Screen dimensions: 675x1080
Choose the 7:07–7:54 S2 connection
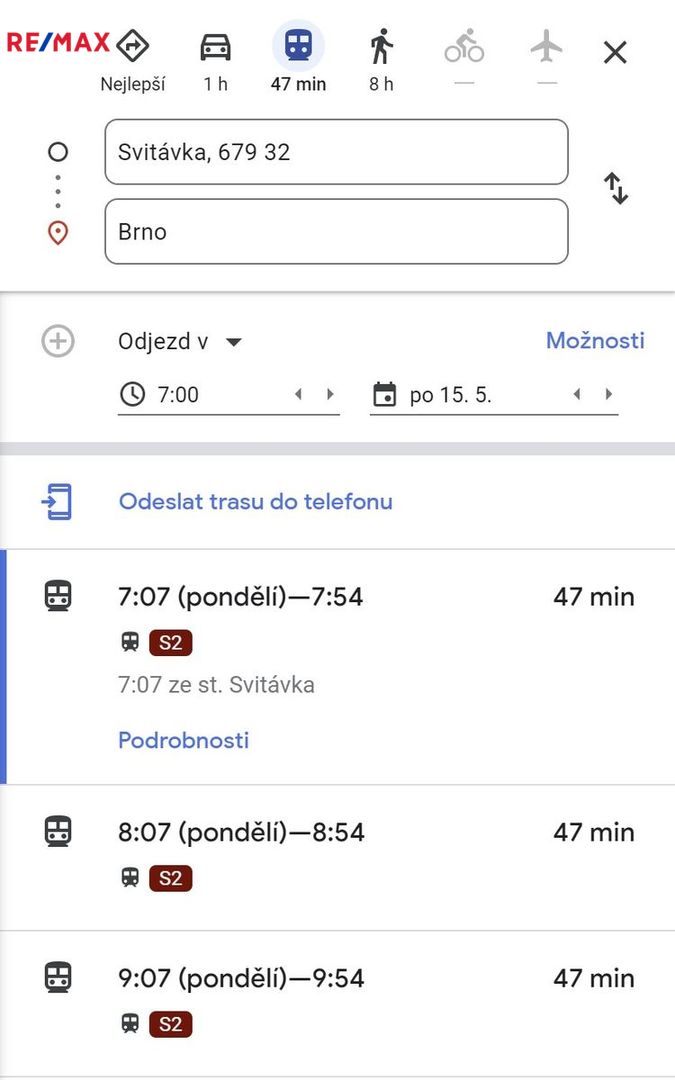coord(338,667)
